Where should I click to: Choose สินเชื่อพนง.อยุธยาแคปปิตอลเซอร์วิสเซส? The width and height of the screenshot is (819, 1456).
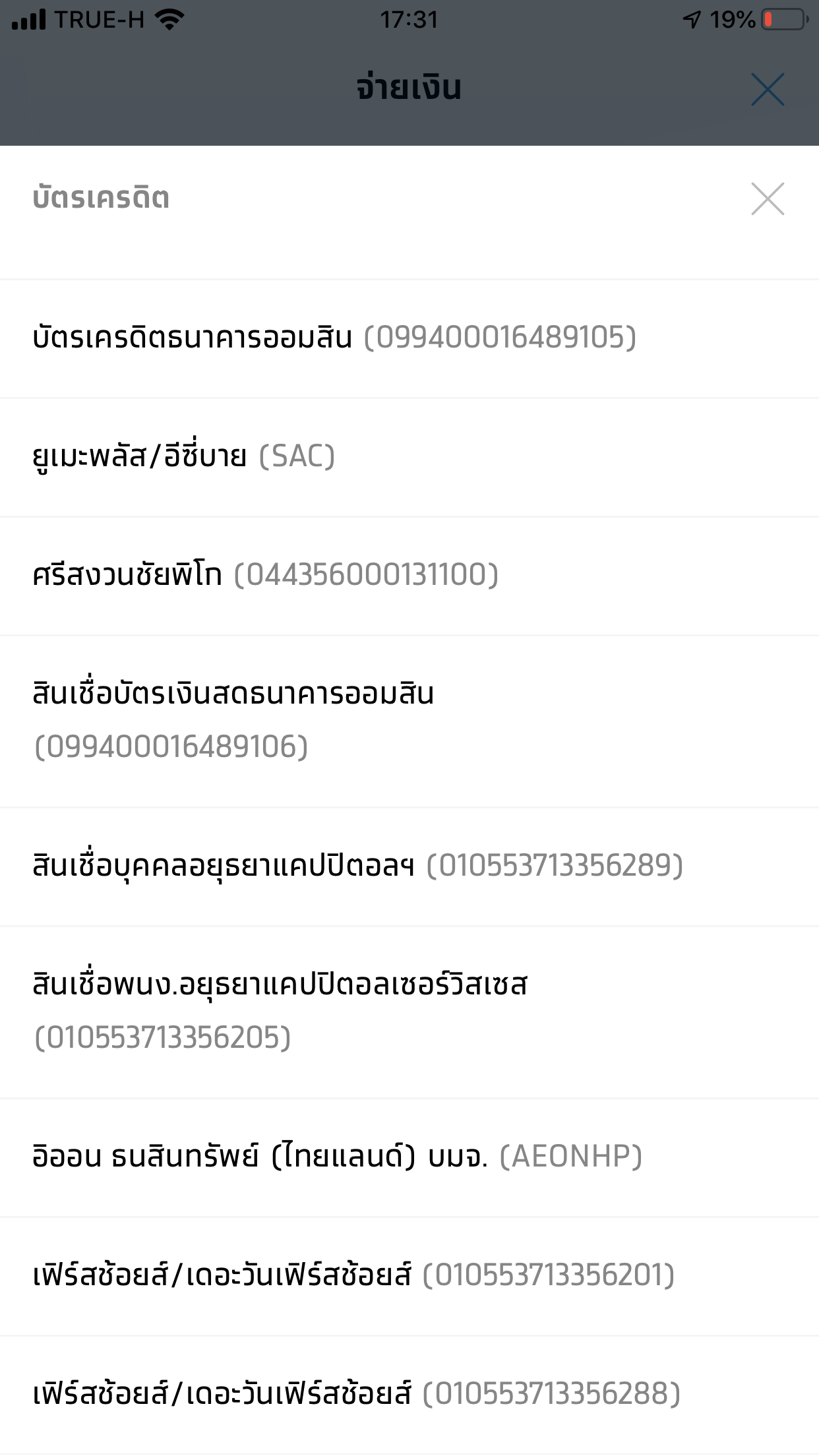(x=409, y=1012)
